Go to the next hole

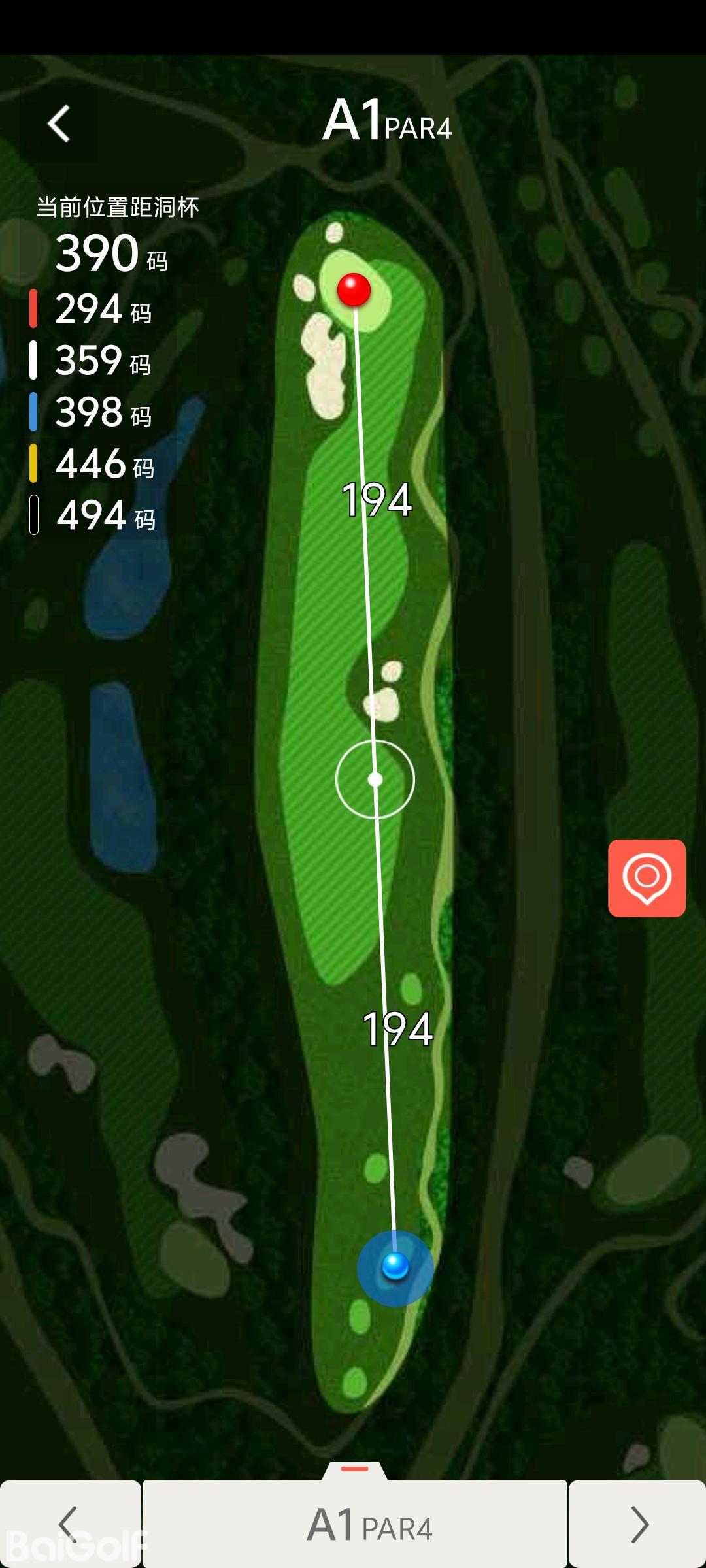coord(638,1524)
